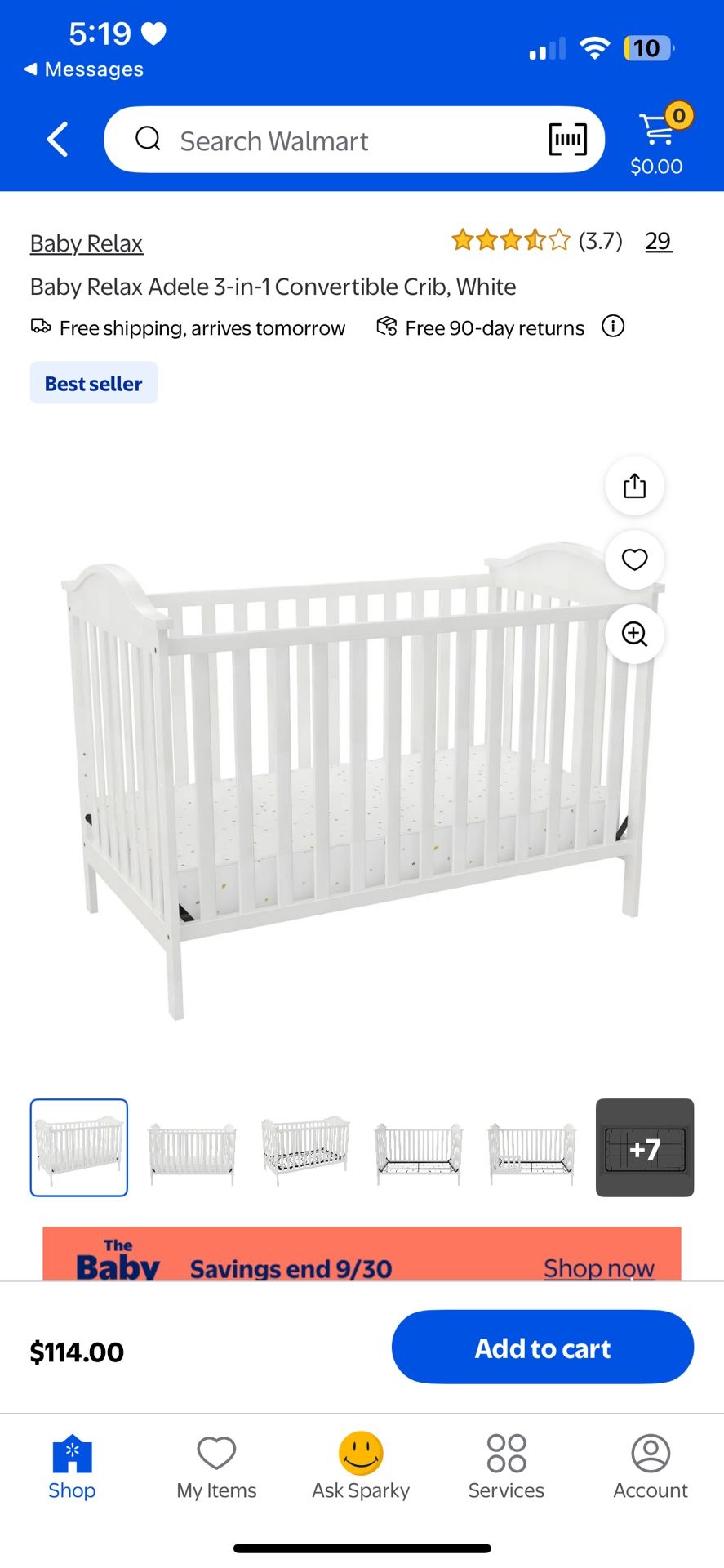The height and width of the screenshot is (1568, 724).
Task: Open the Baby Relax brand page
Action: 86,243
